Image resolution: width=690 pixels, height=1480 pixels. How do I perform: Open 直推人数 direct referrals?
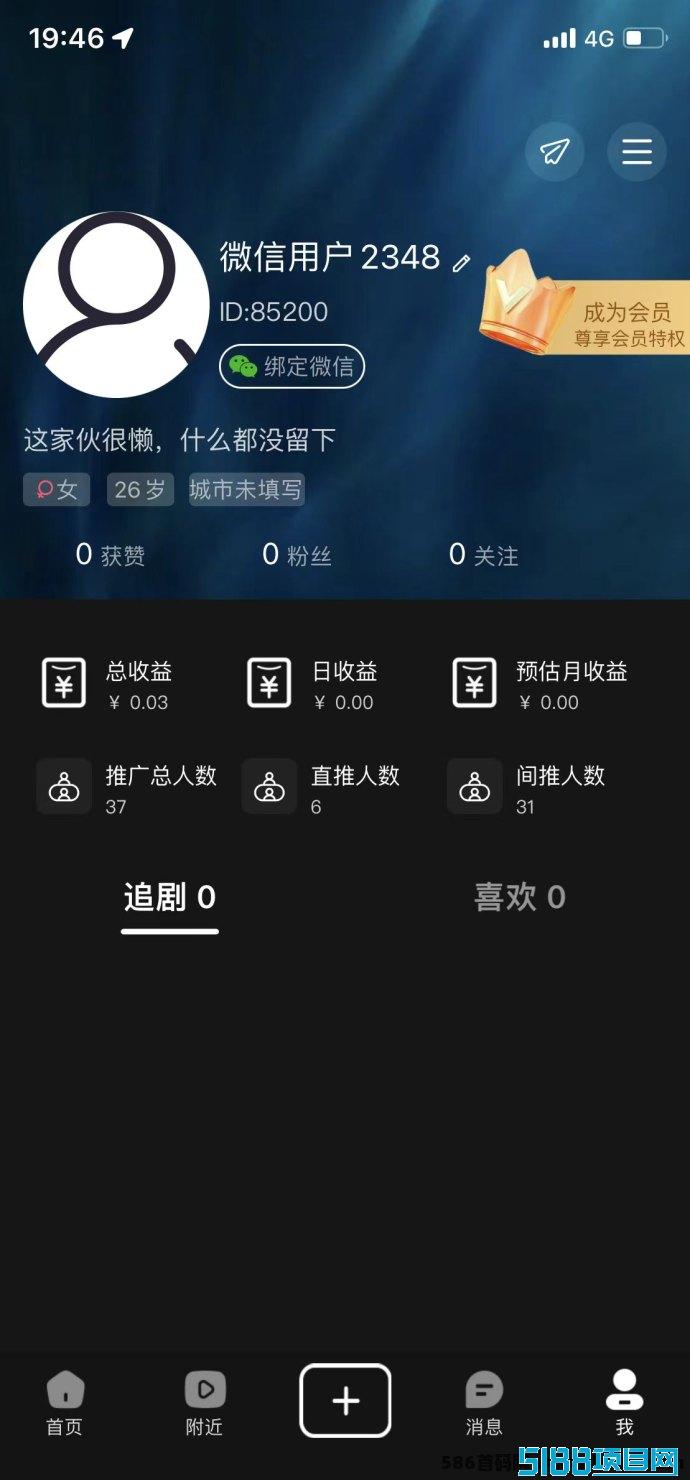[x=321, y=789]
